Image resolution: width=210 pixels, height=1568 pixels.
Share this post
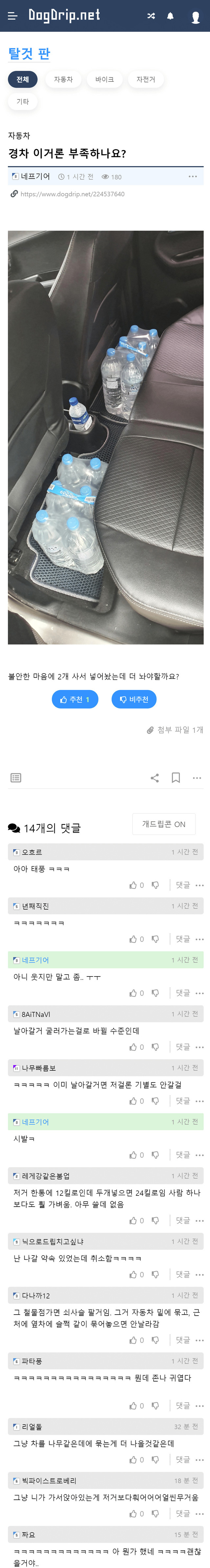coord(155,778)
